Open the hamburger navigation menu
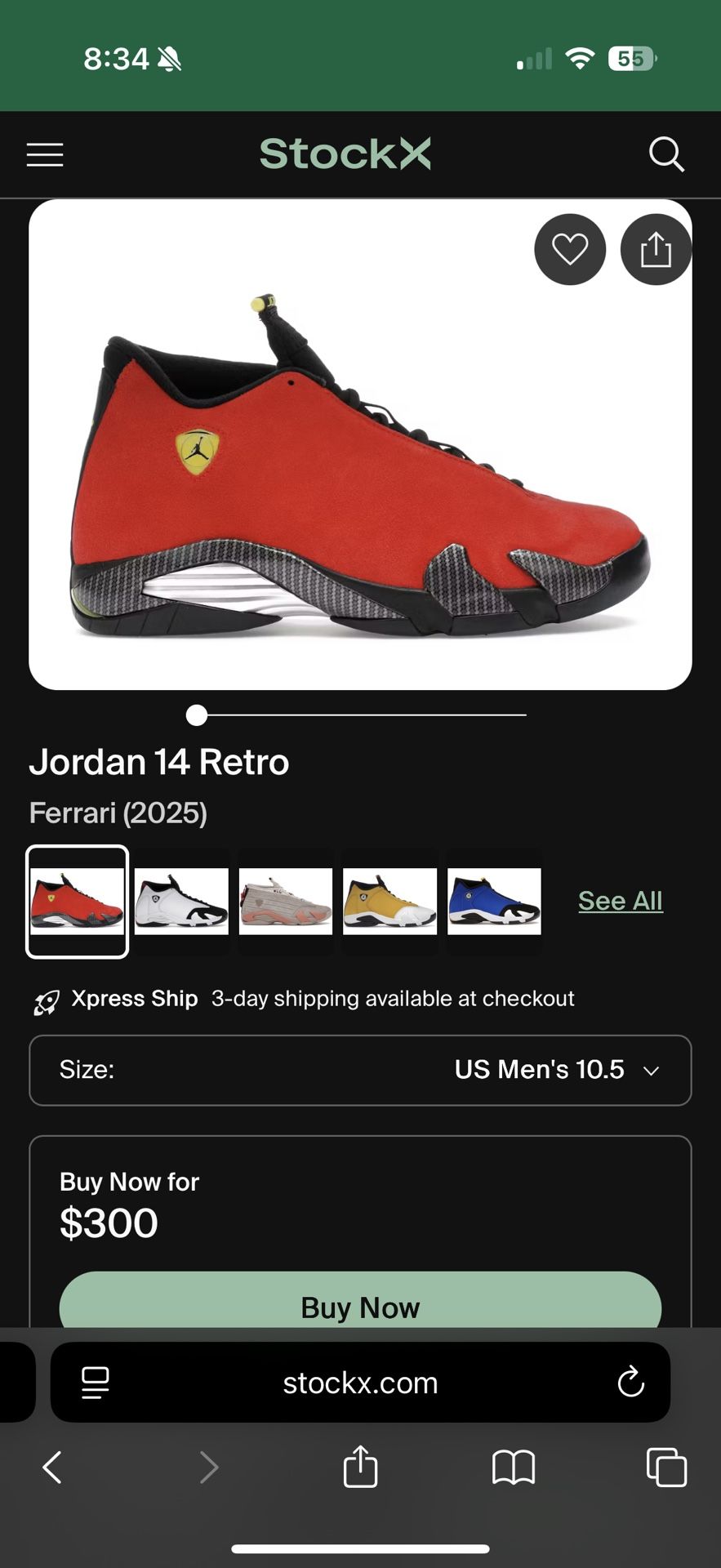 coord(45,154)
